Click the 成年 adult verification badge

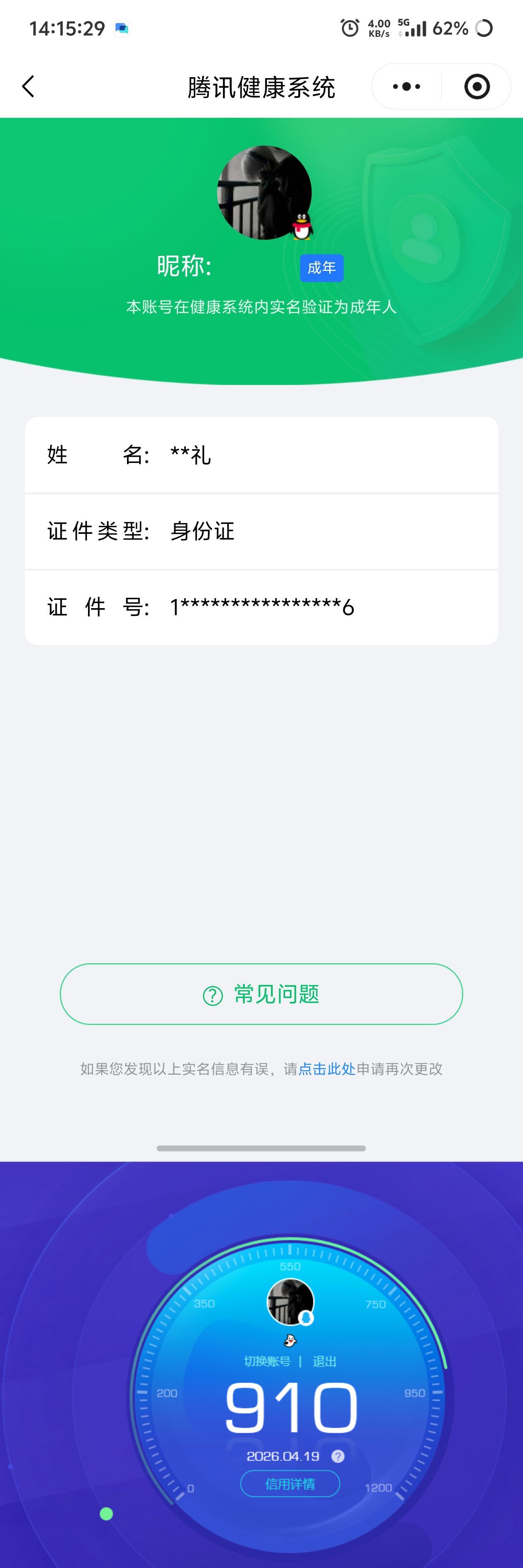point(321,267)
